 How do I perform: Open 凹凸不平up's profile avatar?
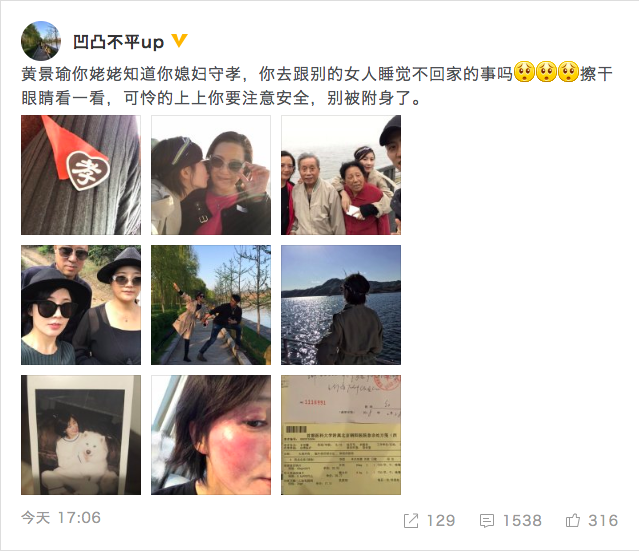coord(41,40)
